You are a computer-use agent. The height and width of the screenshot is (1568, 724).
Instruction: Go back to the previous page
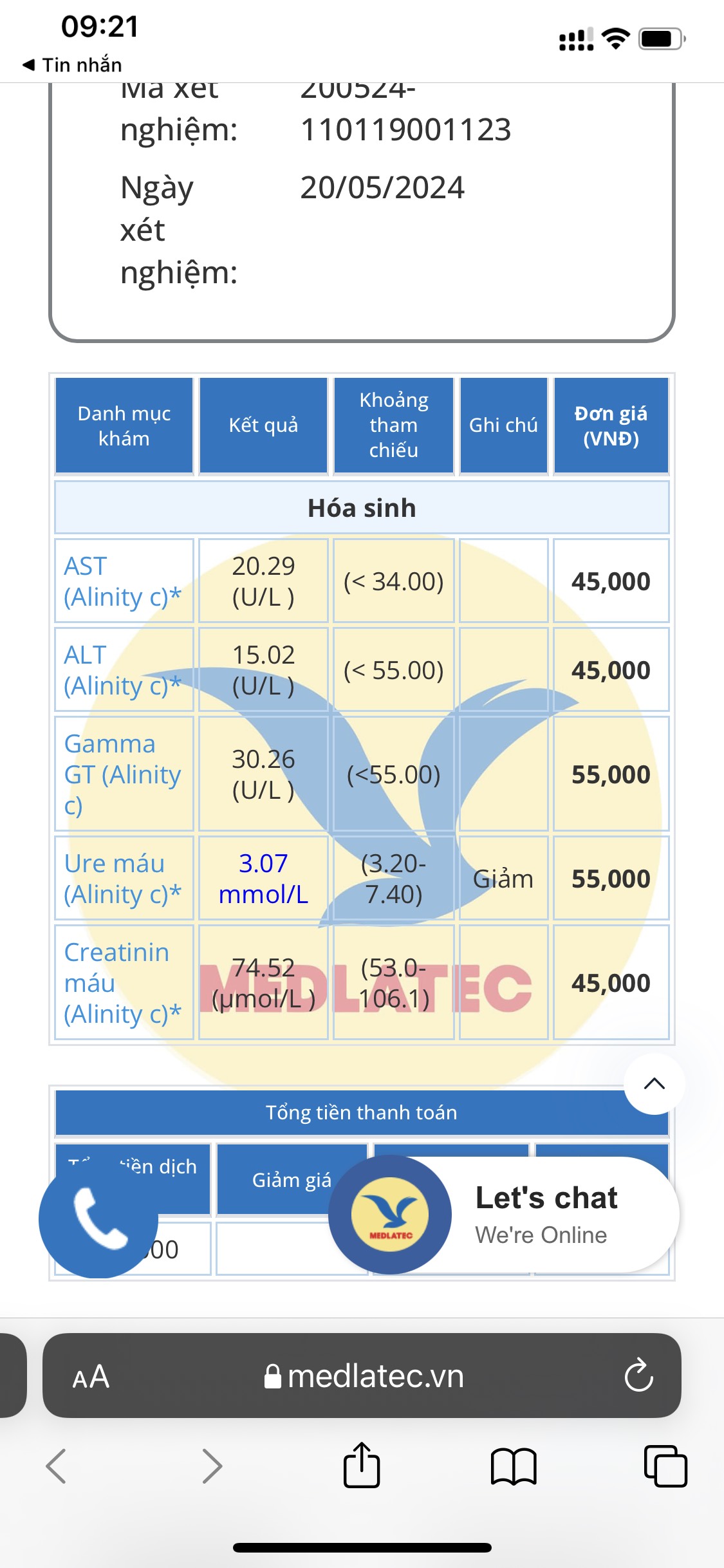(x=57, y=1466)
